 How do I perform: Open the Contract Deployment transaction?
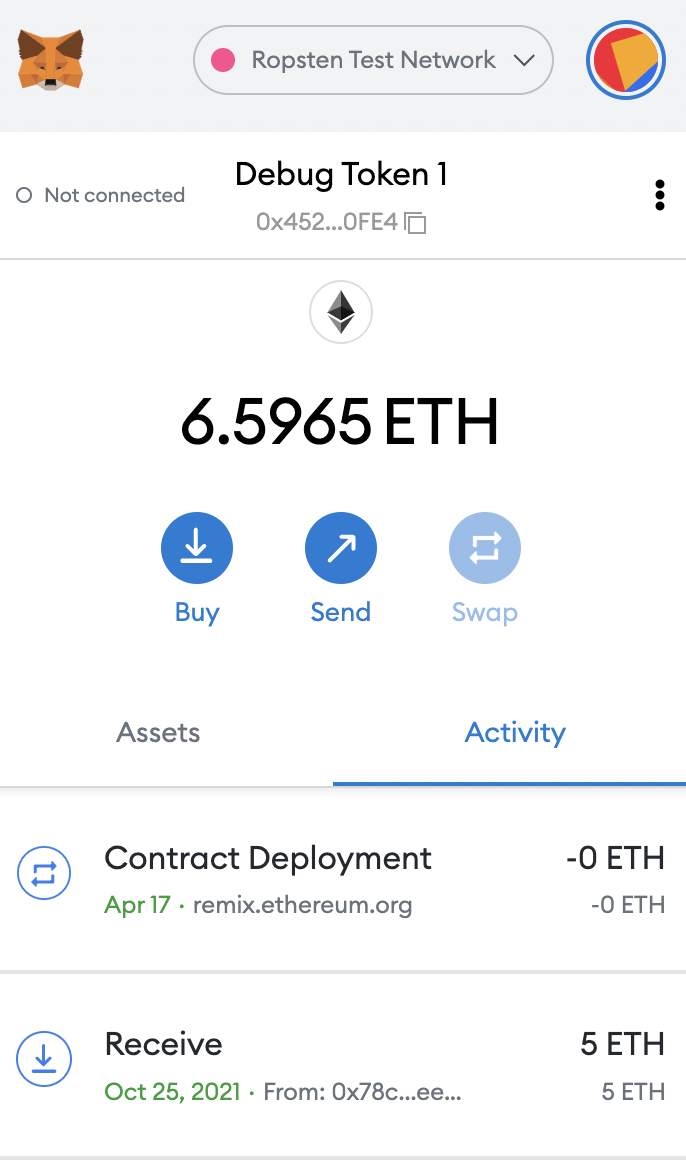tap(342, 879)
